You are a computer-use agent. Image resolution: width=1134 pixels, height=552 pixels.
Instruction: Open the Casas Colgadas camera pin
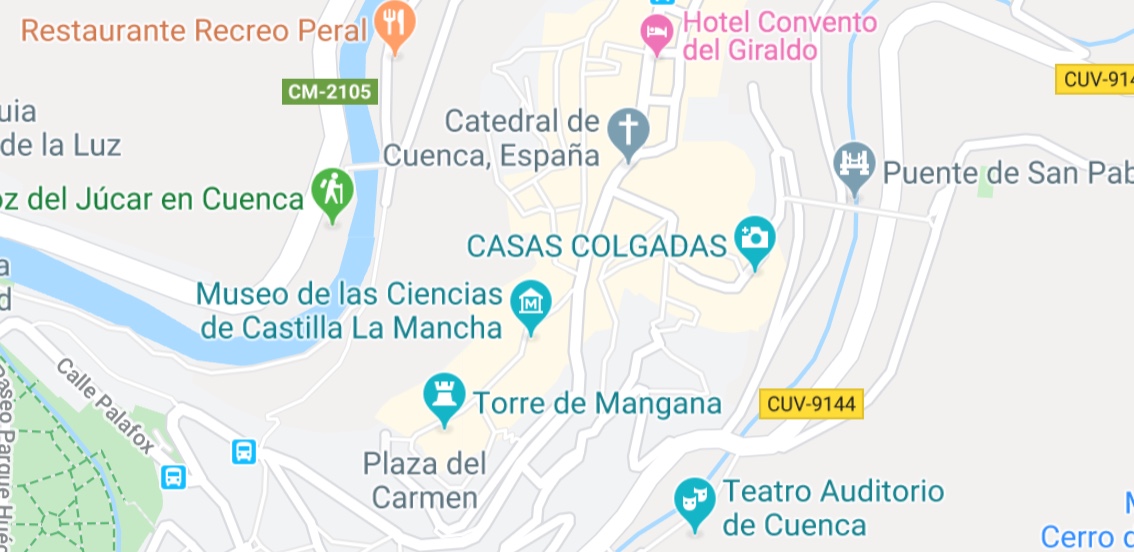754,240
